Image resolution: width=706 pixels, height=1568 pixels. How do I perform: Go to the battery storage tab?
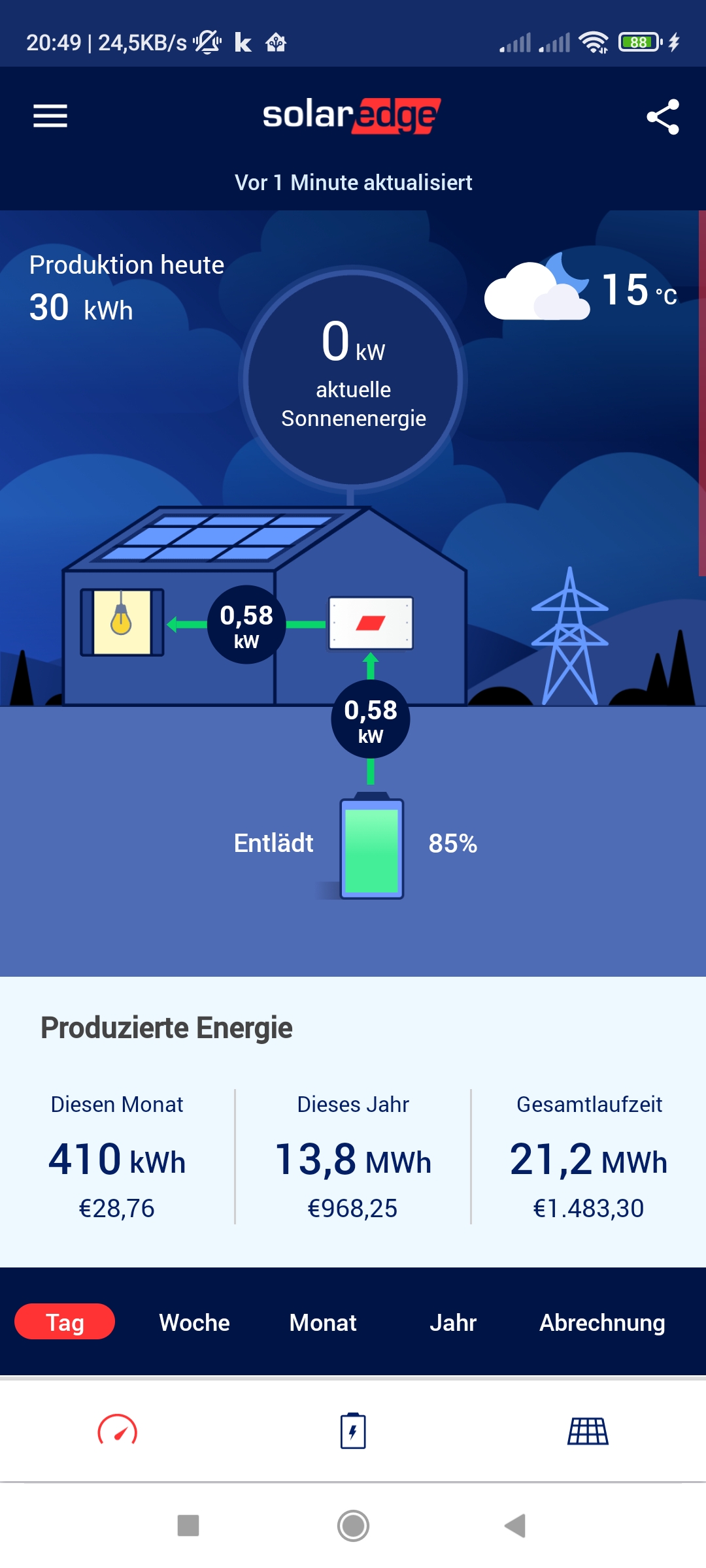pos(353,1431)
